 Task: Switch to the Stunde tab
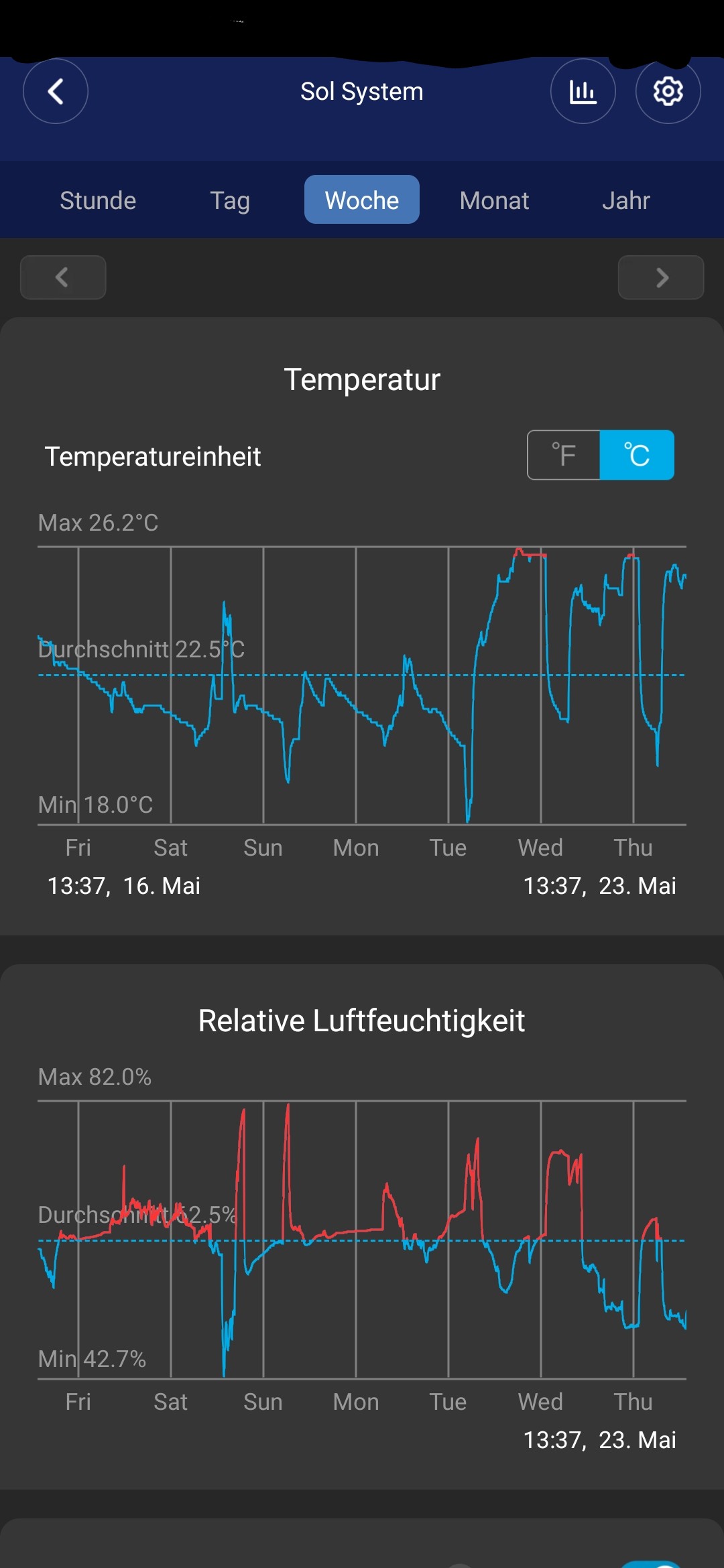point(98,200)
